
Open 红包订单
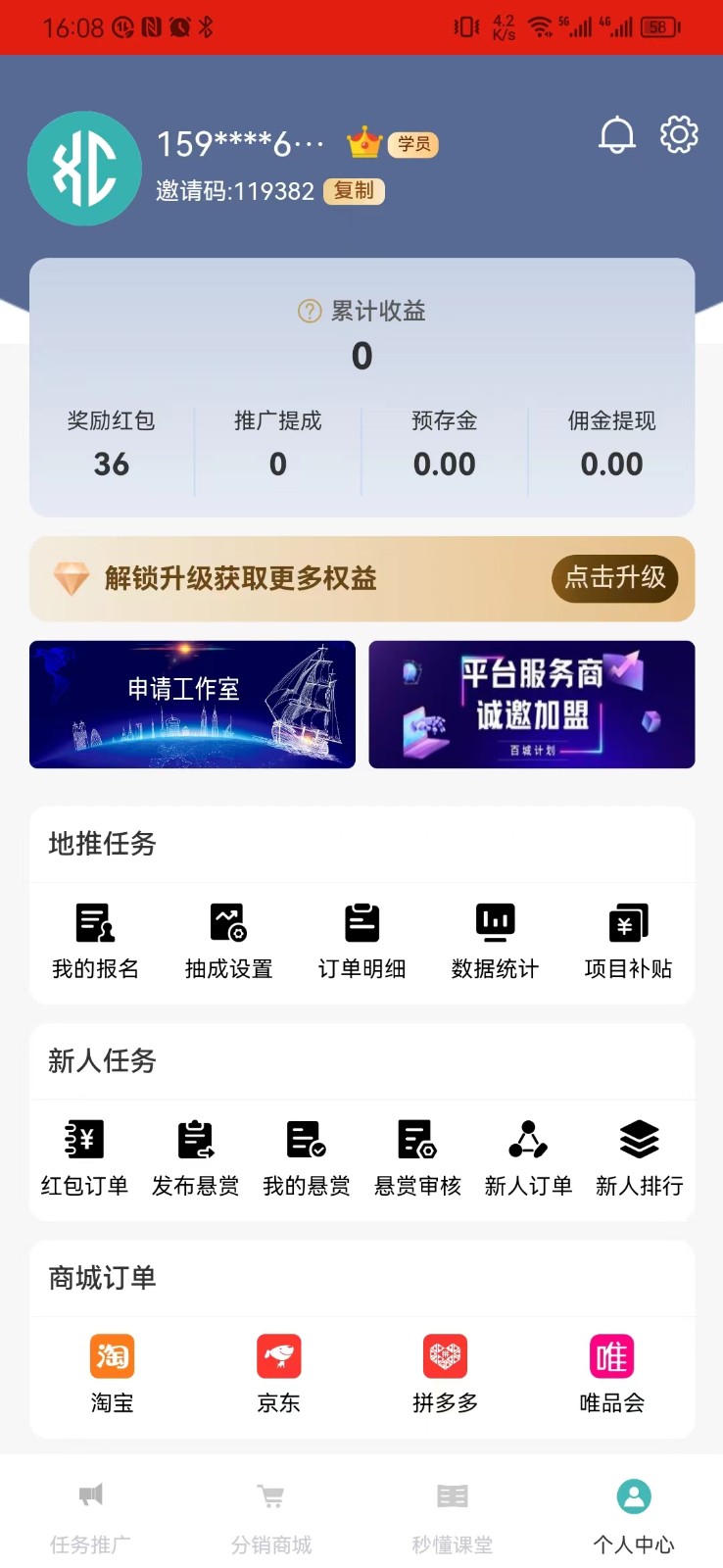point(84,1158)
